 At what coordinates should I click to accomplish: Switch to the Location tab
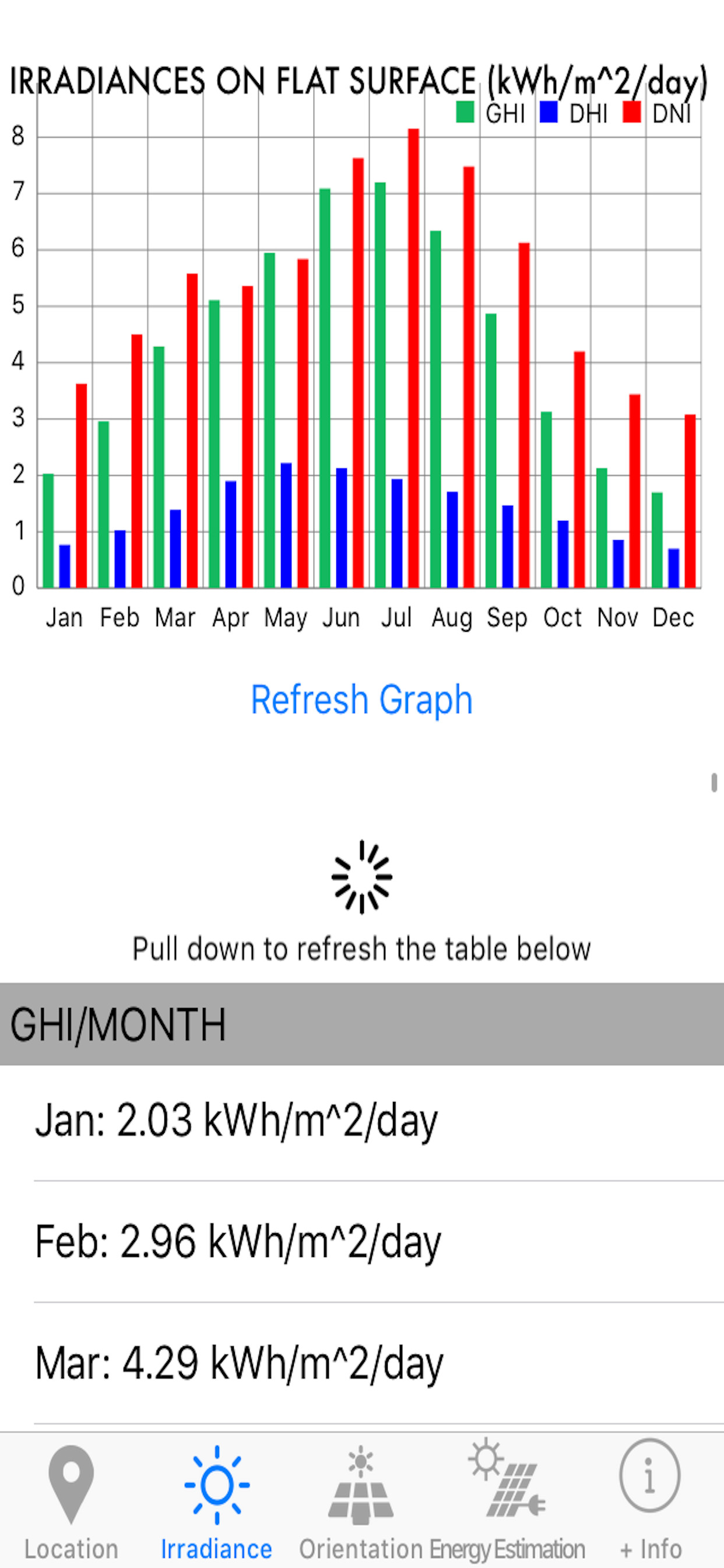tap(71, 1500)
